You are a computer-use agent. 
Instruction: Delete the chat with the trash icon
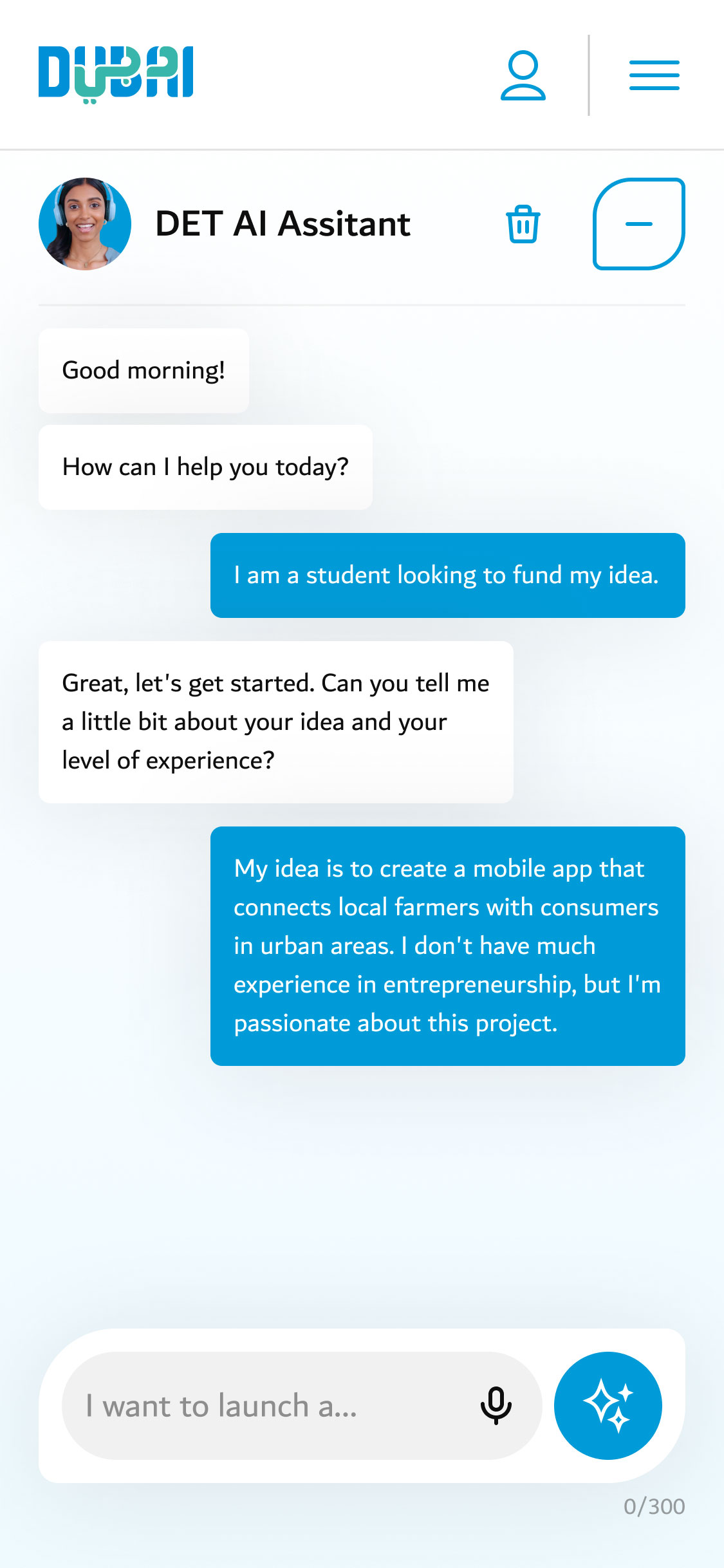[x=523, y=224]
